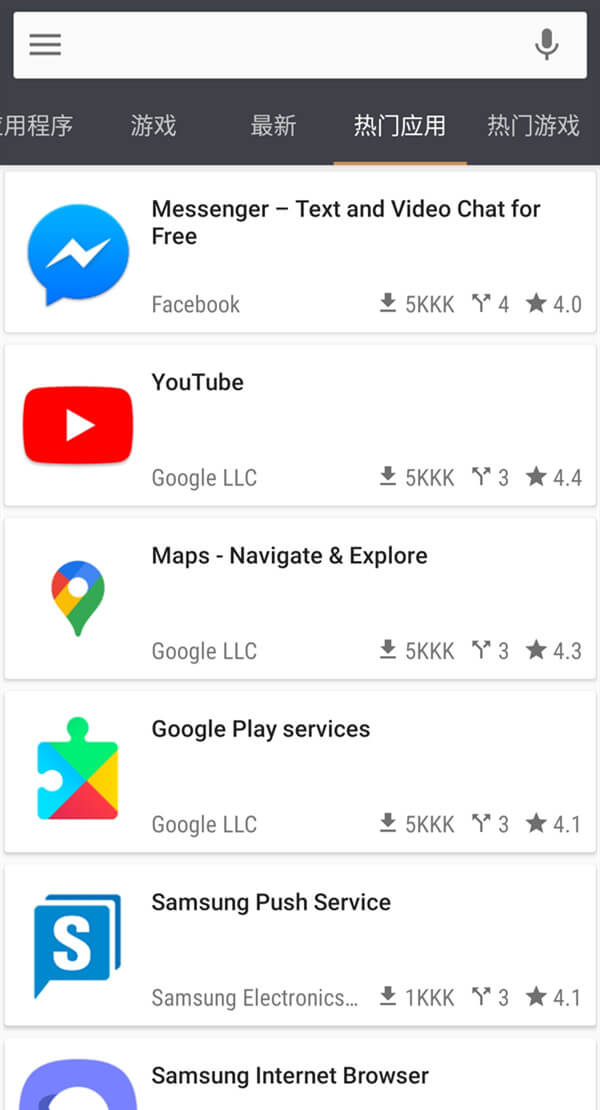
Task: Open the hamburger drawer menu
Action: tap(45, 45)
